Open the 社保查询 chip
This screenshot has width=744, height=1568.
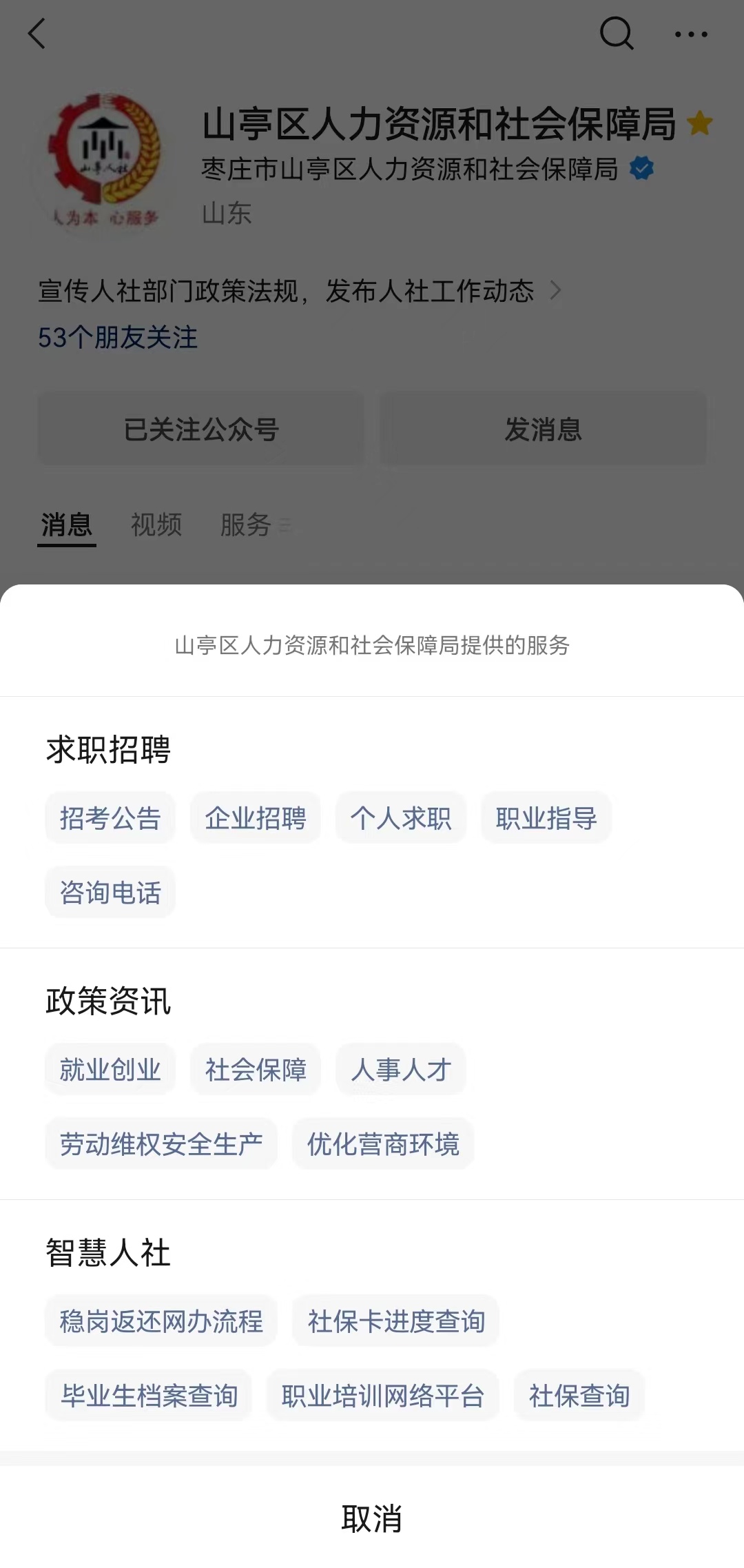[579, 1396]
